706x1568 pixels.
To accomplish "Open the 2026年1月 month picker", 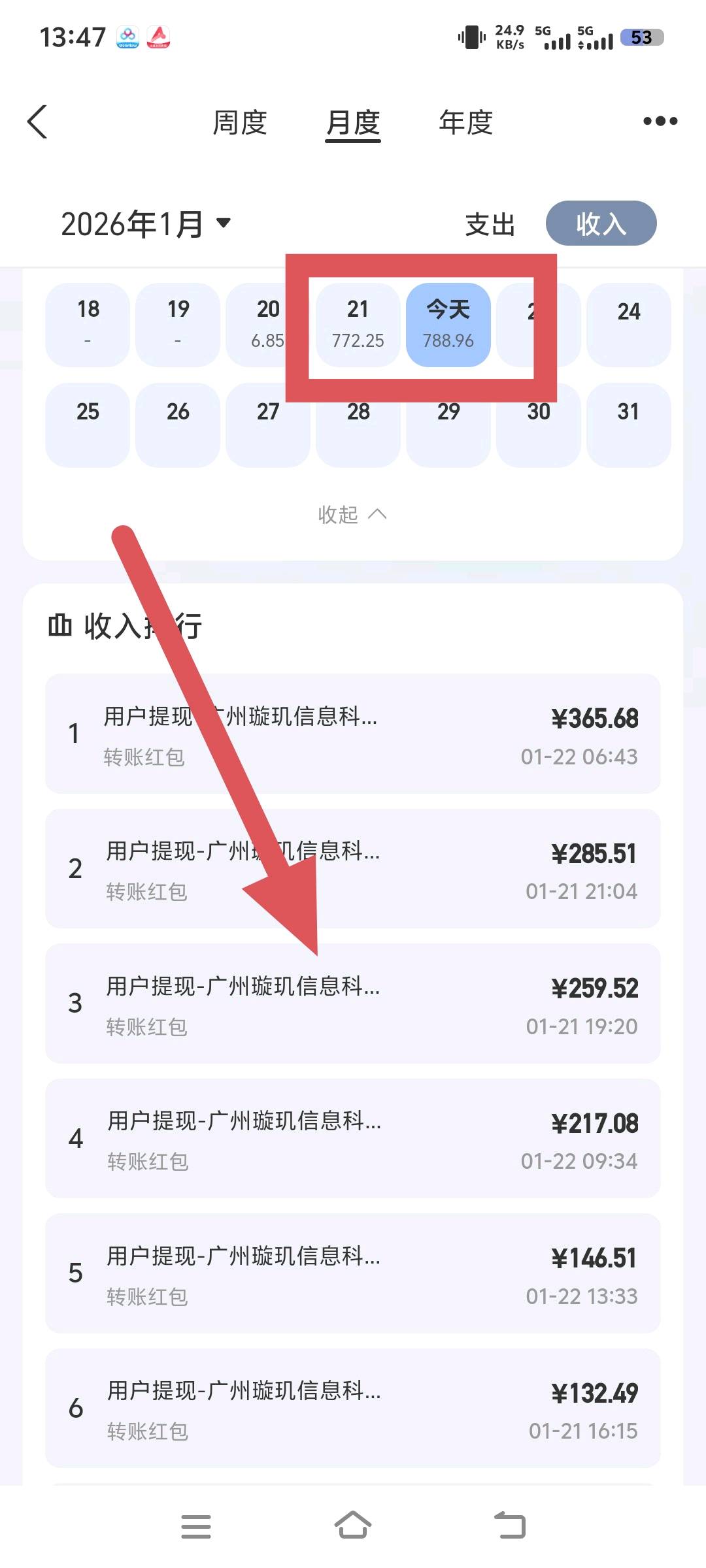I will point(145,223).
